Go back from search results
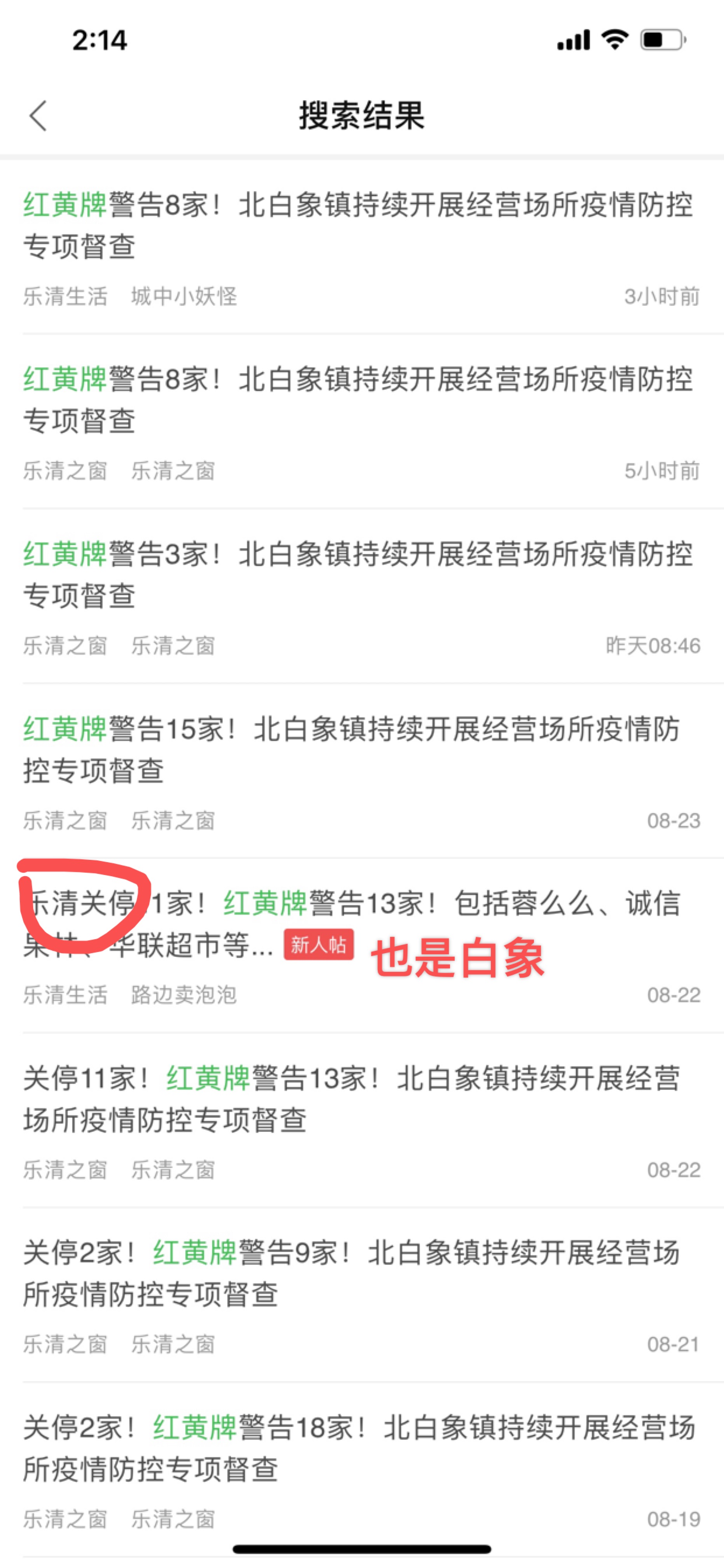 [x=38, y=115]
